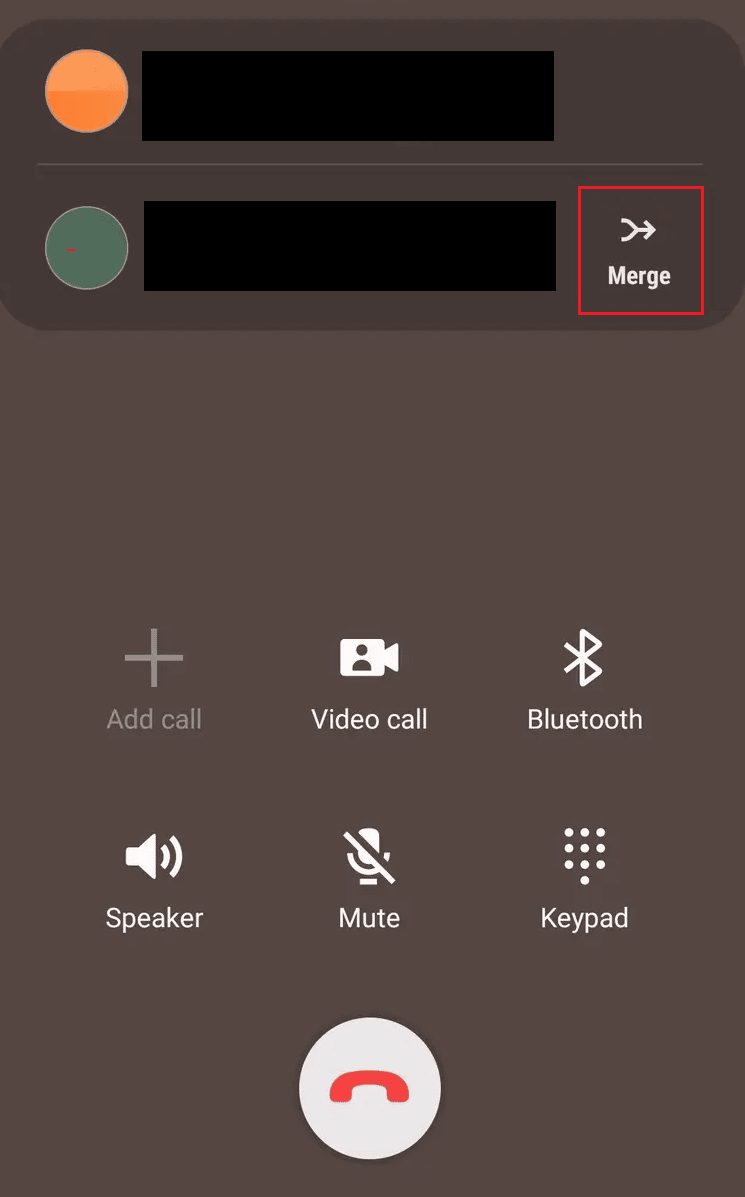This screenshot has height=1197, width=745.
Task: Switch audio to Bluetooth
Action: pyautogui.click(x=584, y=682)
